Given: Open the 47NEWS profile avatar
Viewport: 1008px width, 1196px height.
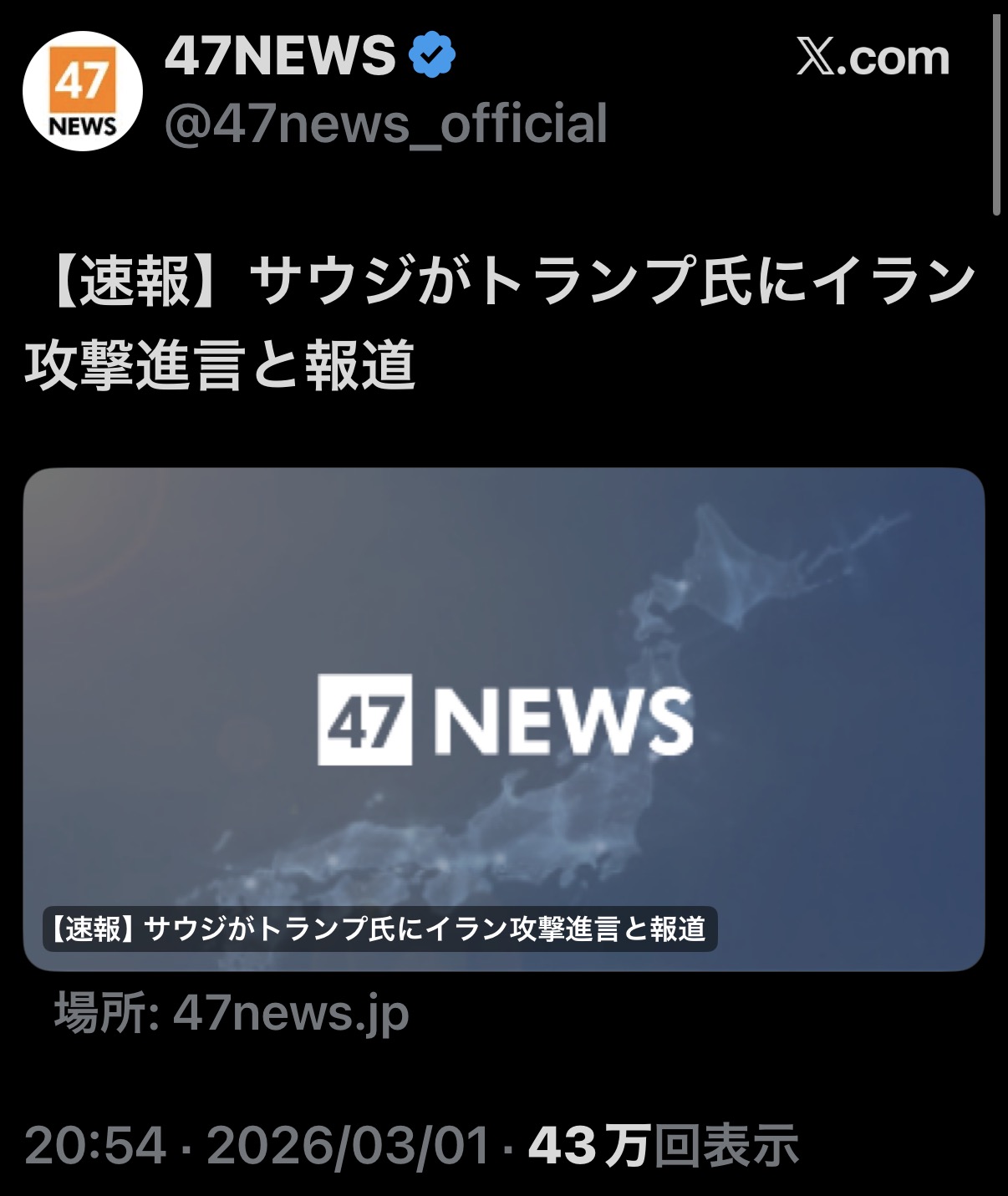Looking at the screenshot, I should point(82,91).
